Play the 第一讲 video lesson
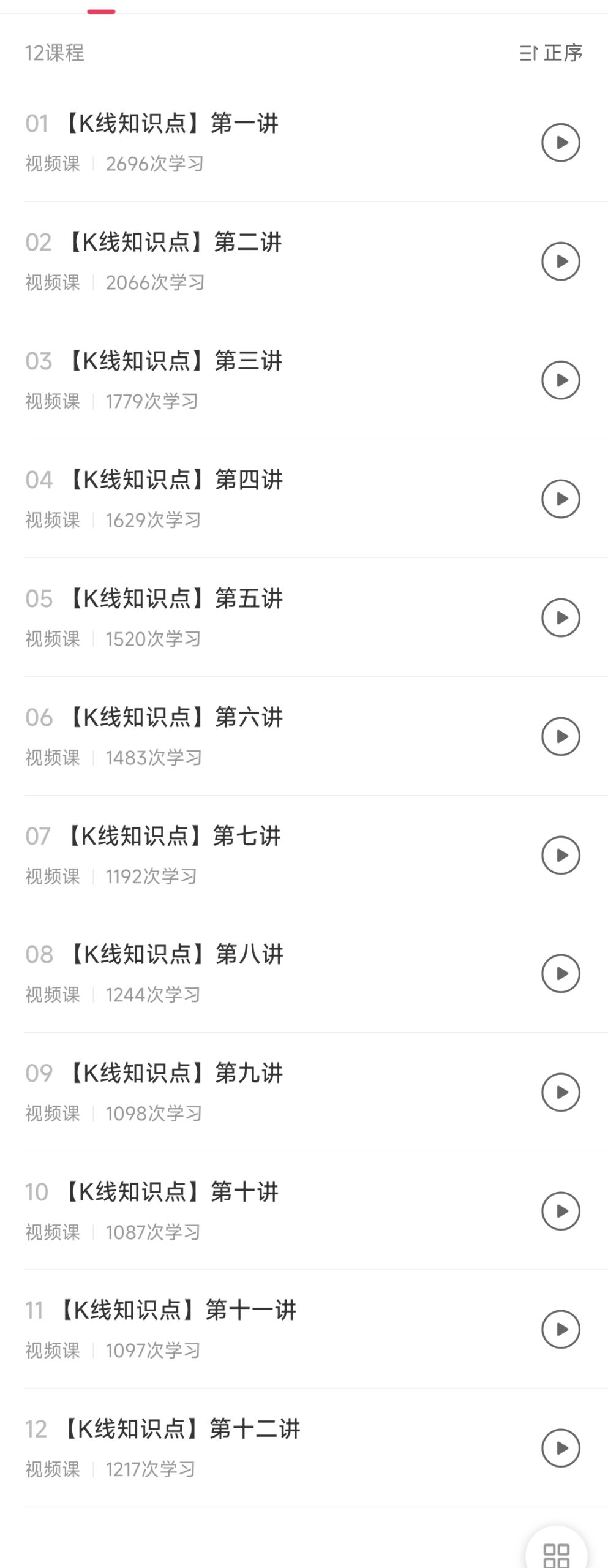The height and width of the screenshot is (1568, 608). [x=560, y=143]
